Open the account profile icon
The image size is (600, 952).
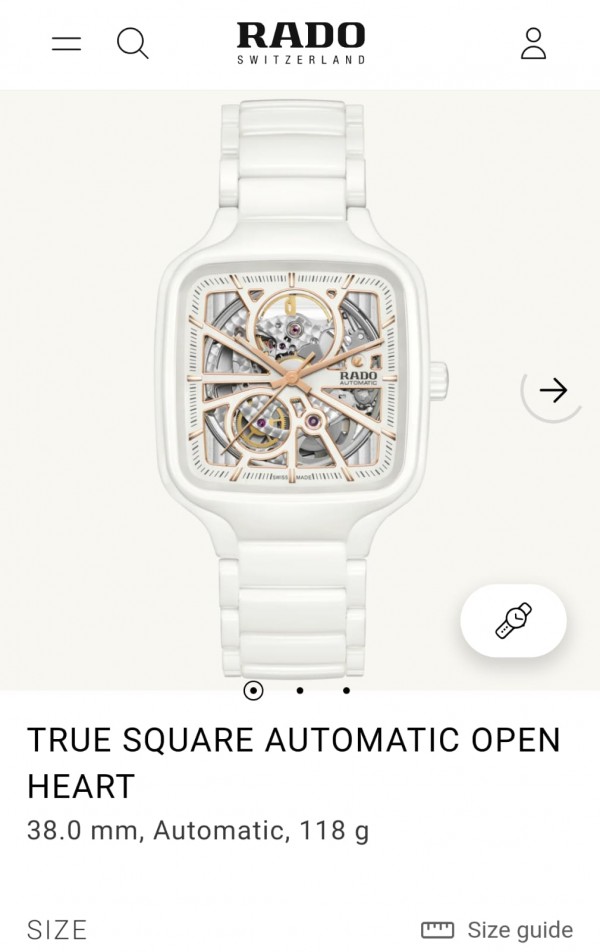click(533, 43)
